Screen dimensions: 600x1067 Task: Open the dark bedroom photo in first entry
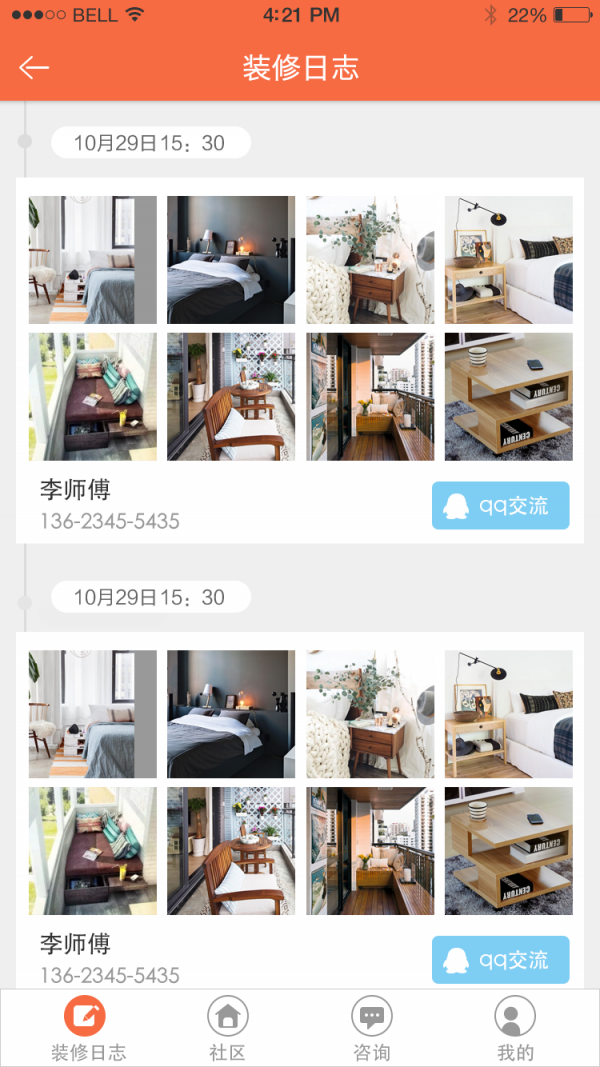[x=231, y=260]
